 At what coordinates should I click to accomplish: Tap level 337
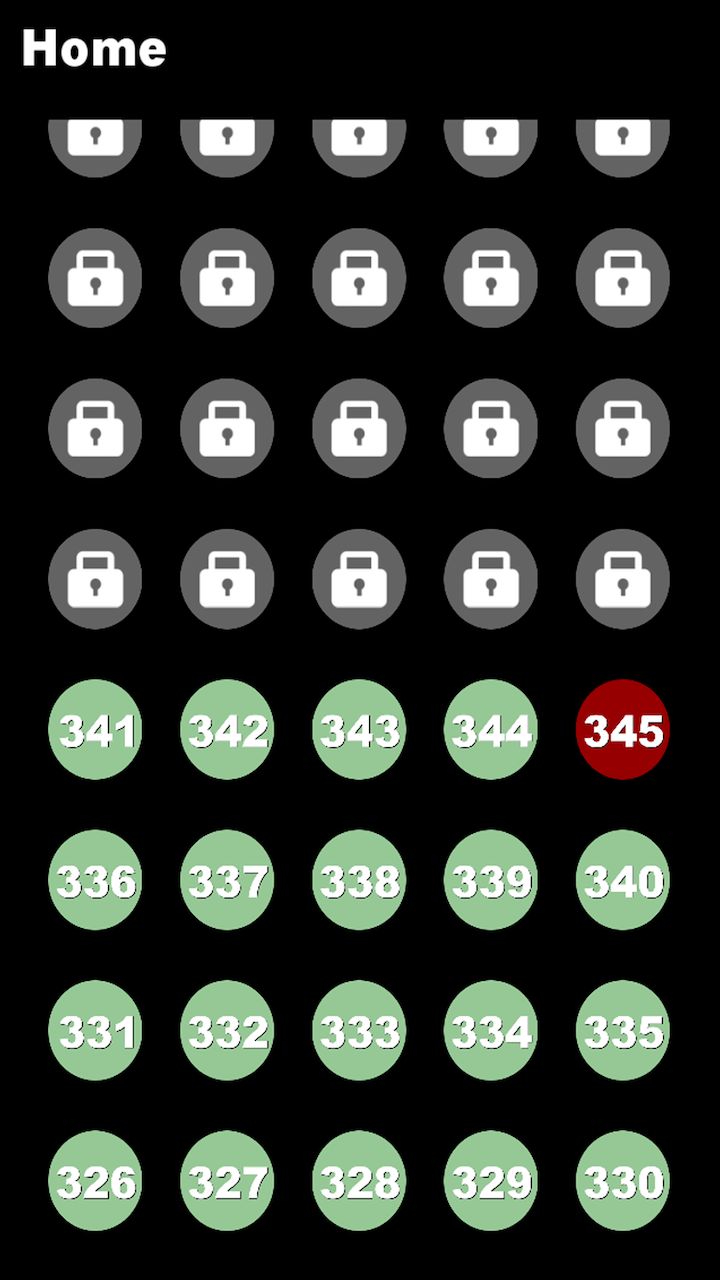(x=227, y=880)
